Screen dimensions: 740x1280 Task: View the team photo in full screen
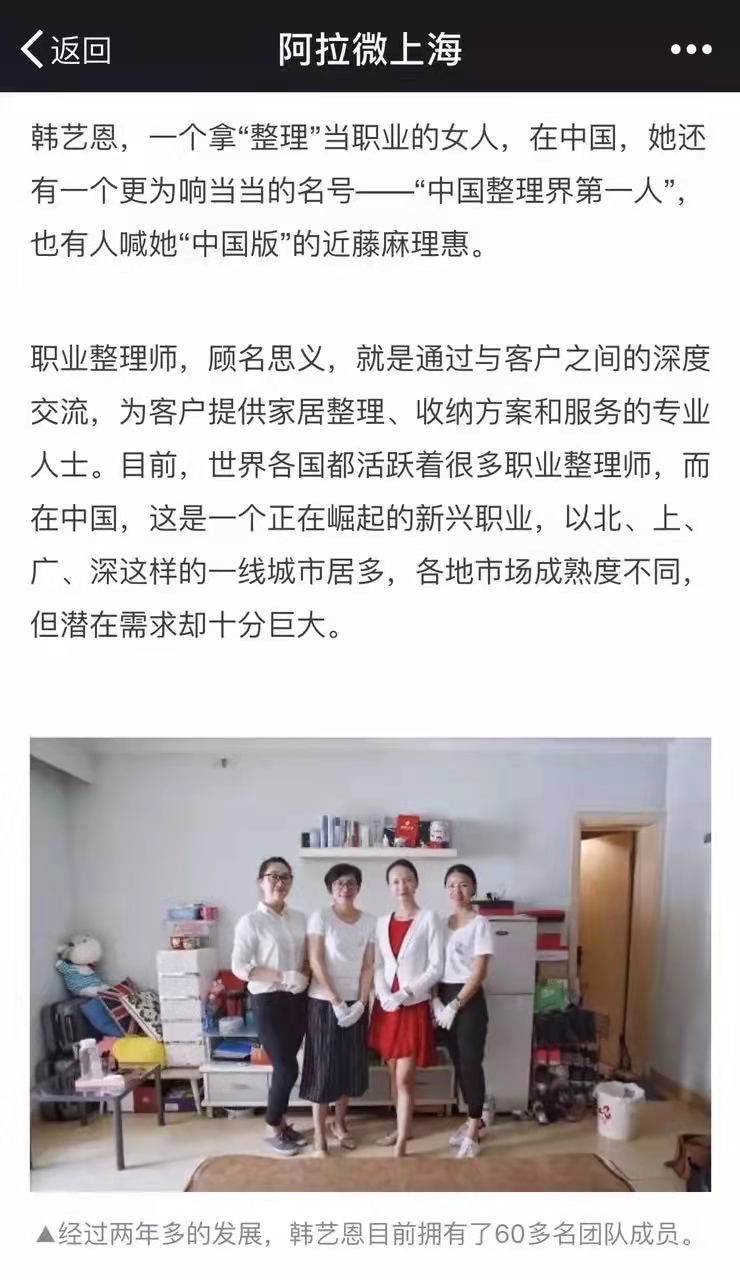370,965
